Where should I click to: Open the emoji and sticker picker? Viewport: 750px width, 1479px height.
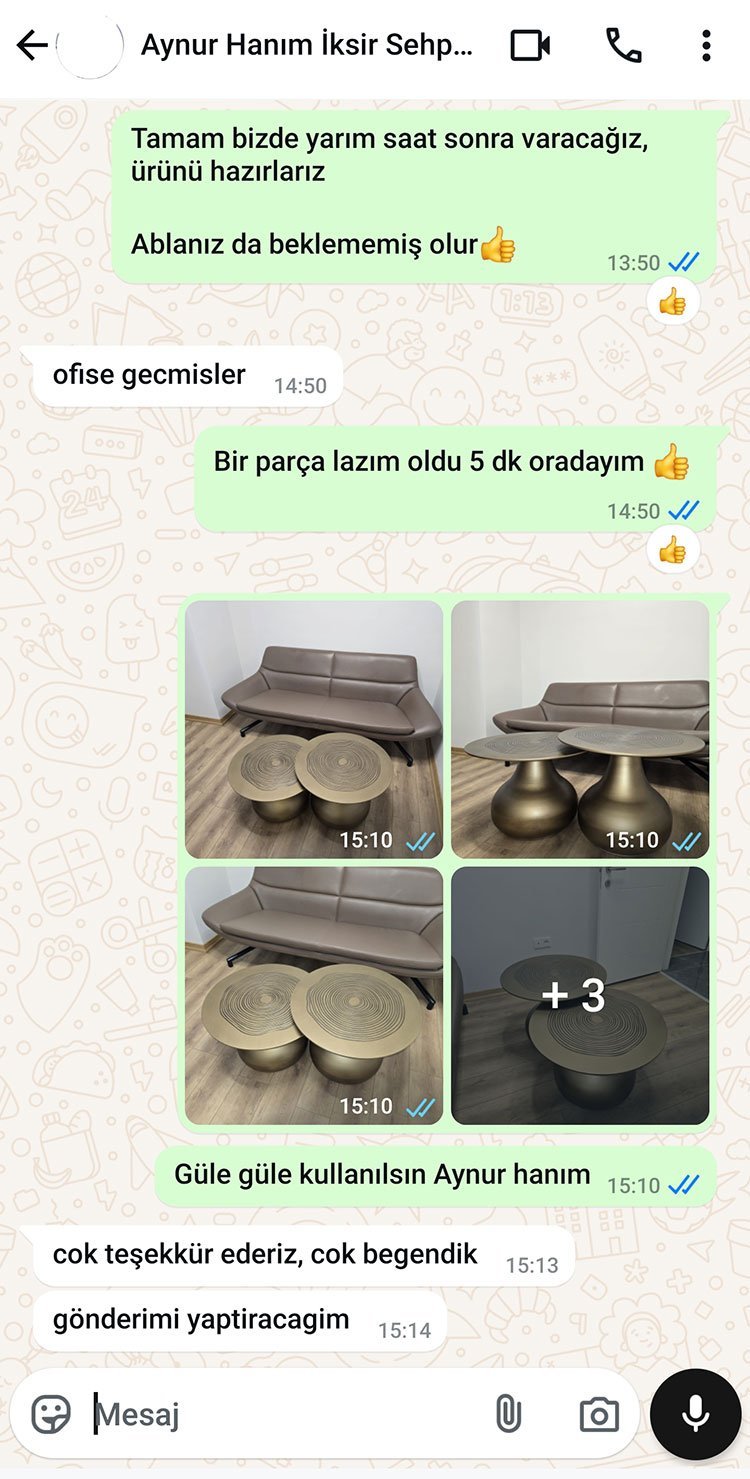click(x=51, y=1414)
